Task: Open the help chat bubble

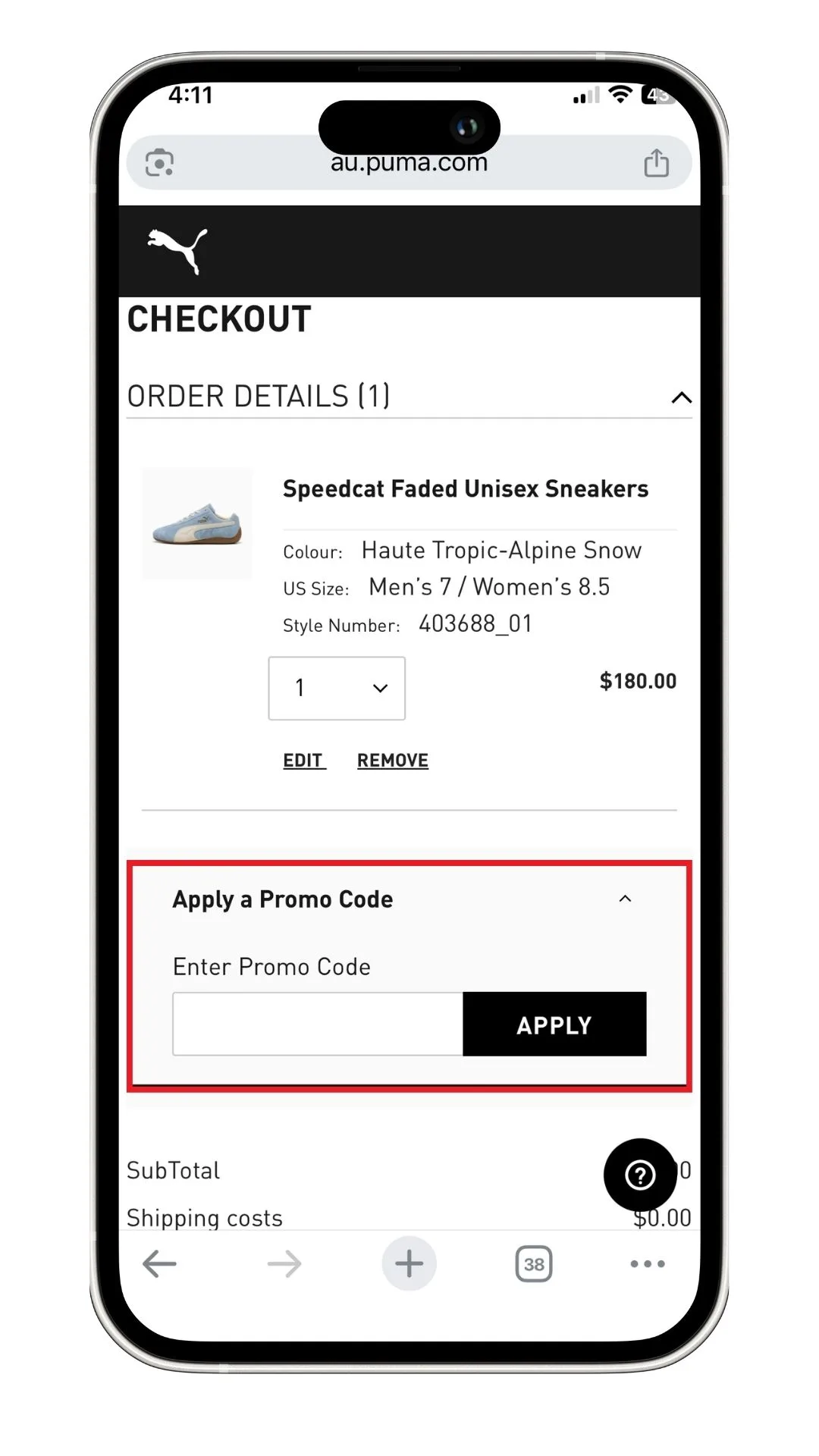Action: coord(640,1175)
